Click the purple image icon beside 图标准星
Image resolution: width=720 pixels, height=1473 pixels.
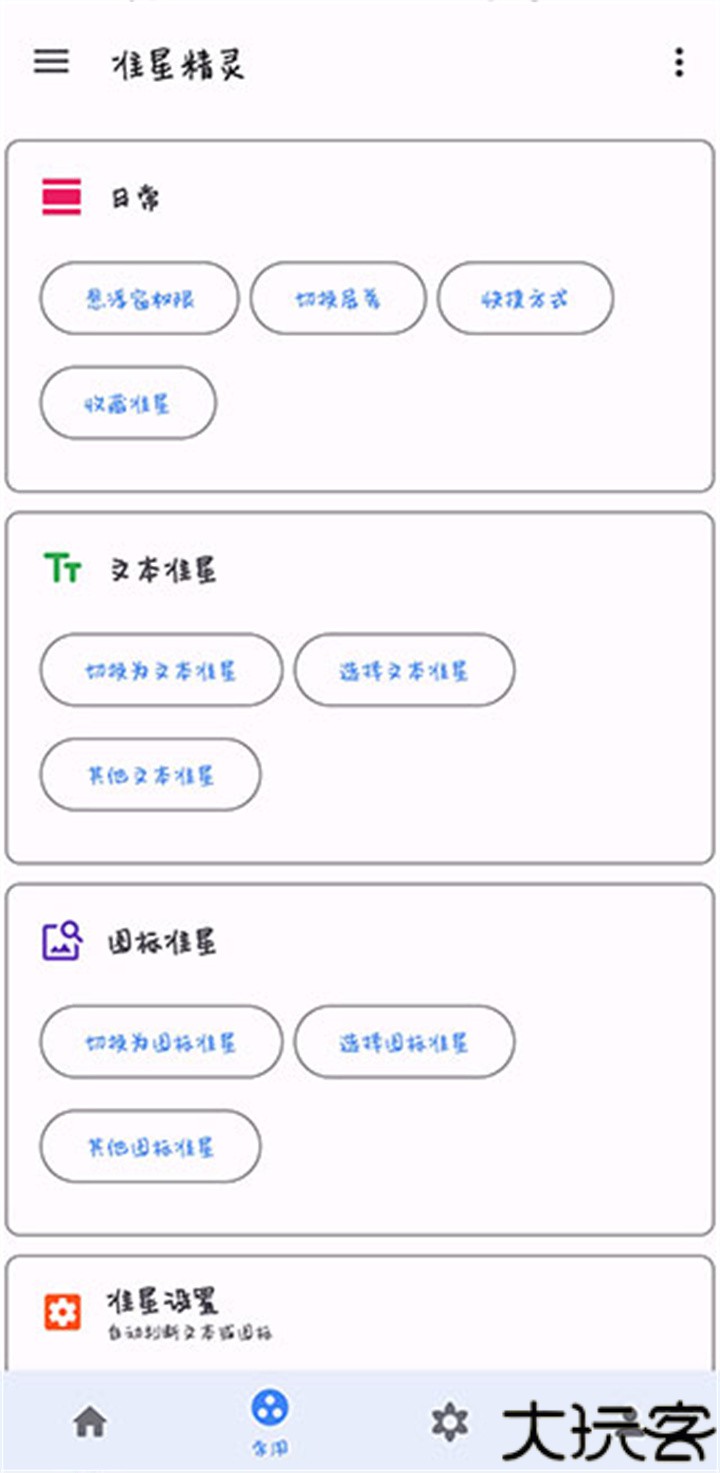[60, 938]
